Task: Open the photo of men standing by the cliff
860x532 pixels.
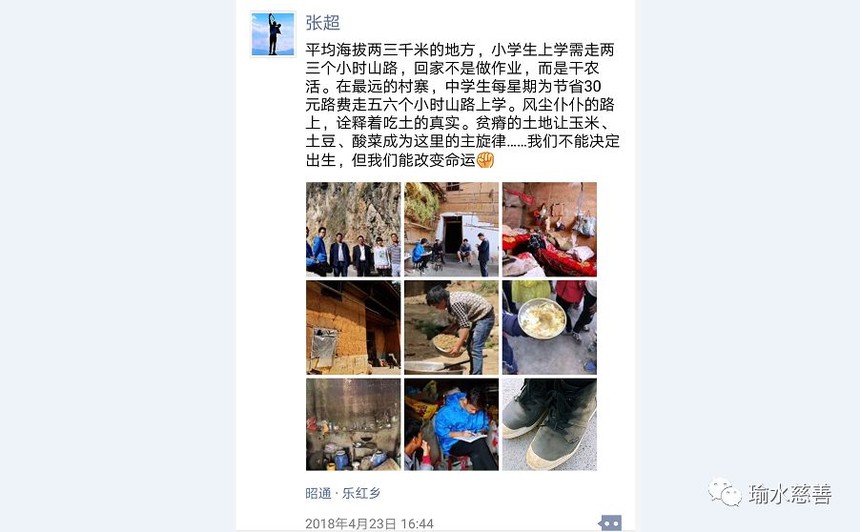Action: 353,229
